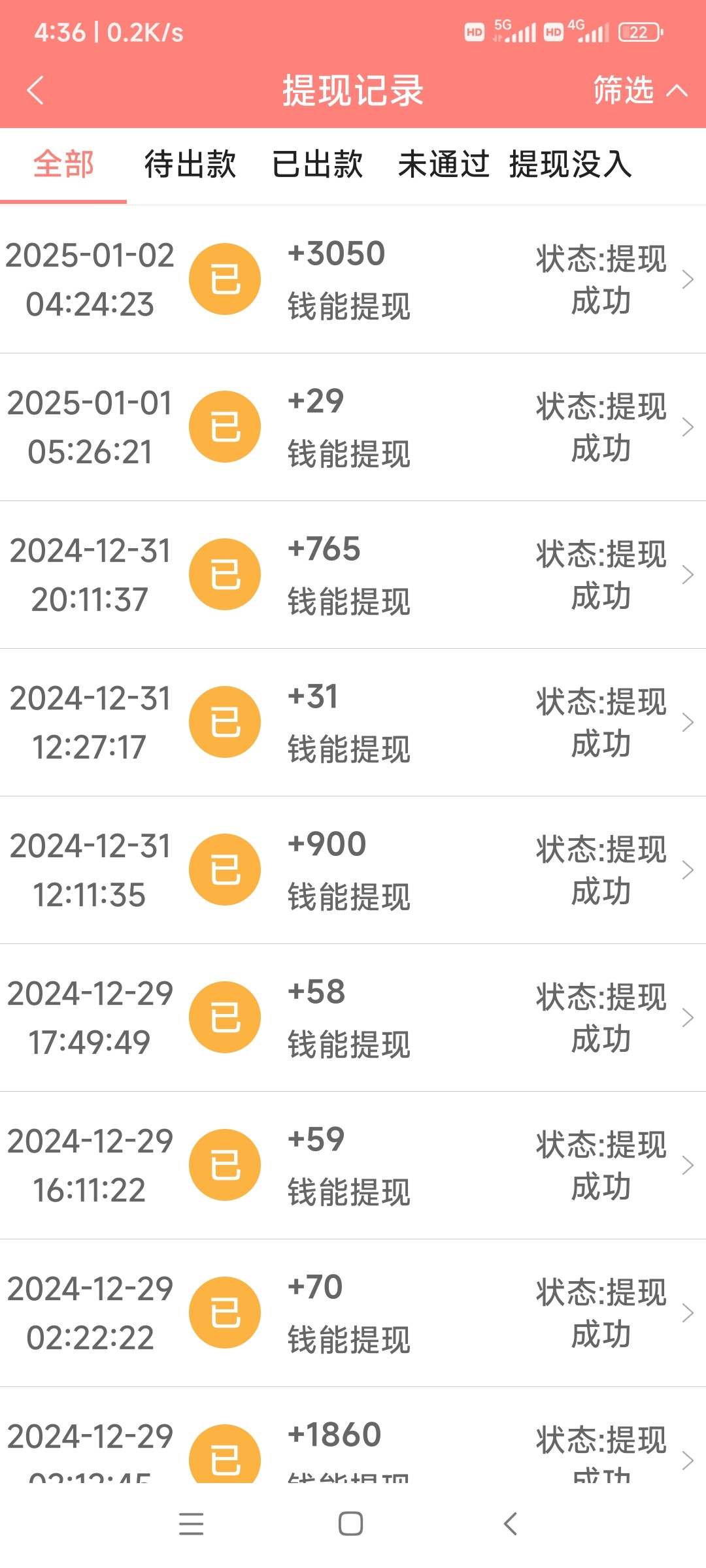Switch to the 待出款 tab
This screenshot has width=706, height=1568.
click(190, 164)
